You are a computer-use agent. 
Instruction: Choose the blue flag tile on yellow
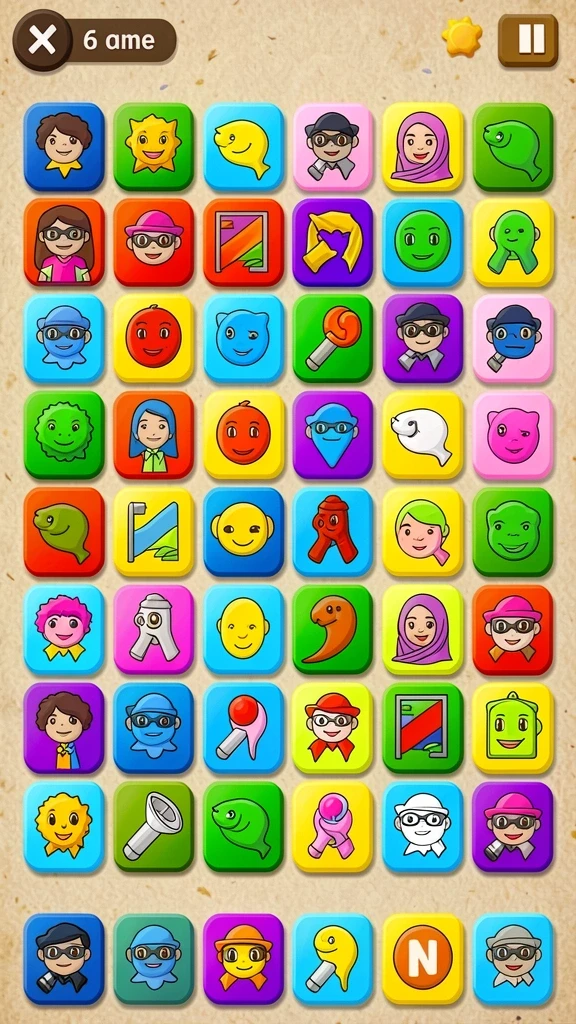point(153,532)
